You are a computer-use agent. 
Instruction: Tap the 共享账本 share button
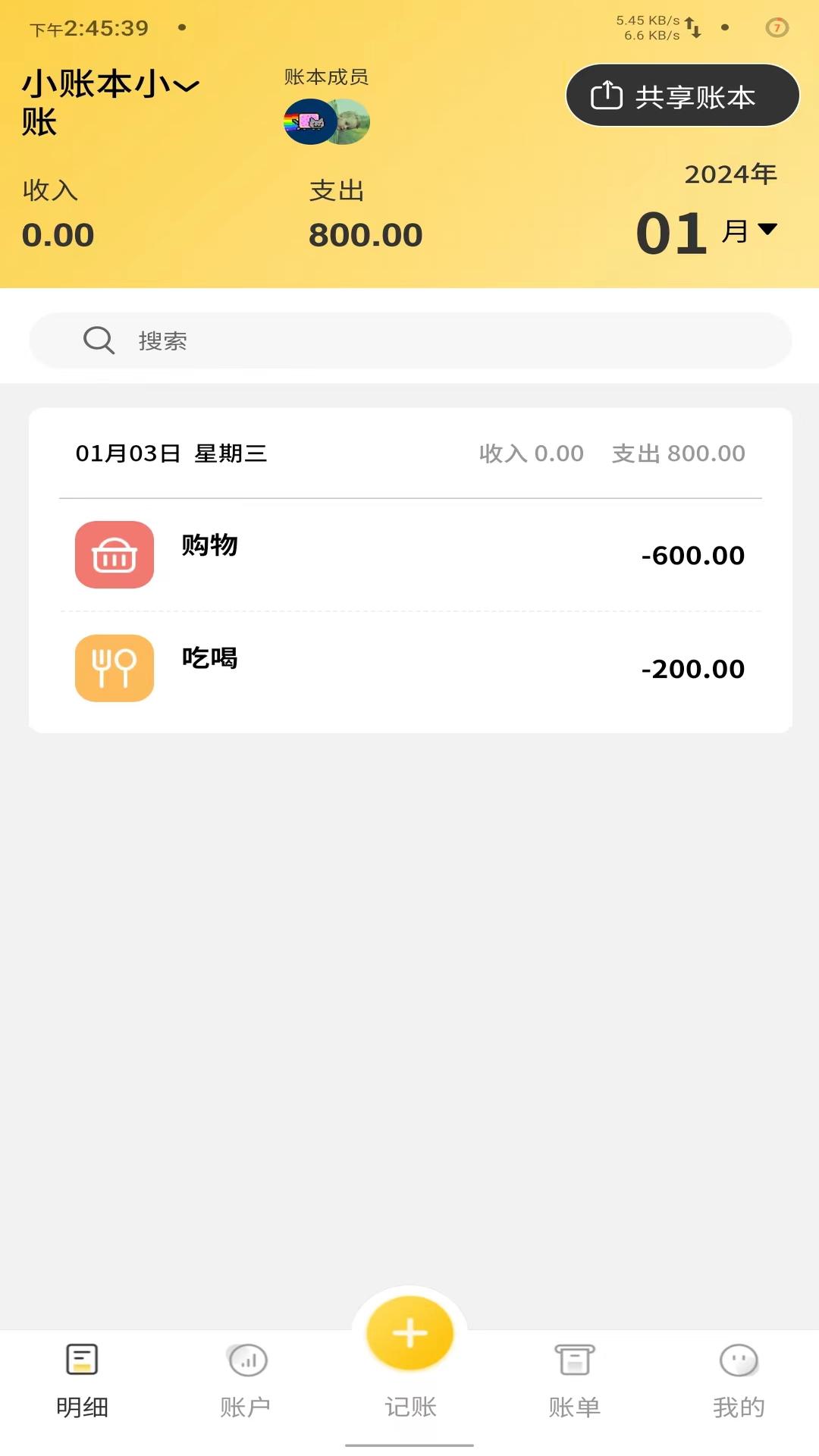click(x=682, y=96)
